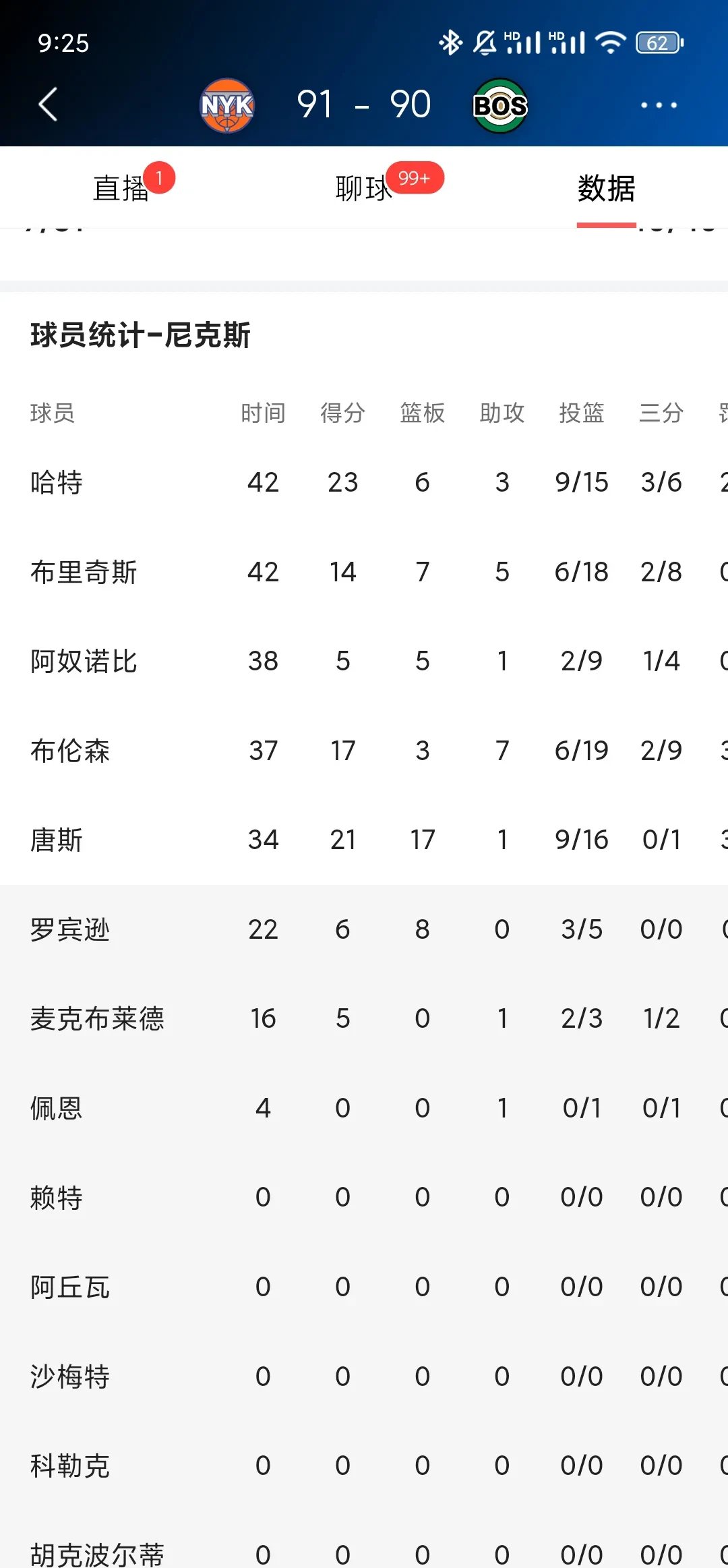Viewport: 728px width, 1568px height.
Task: Open the BOS team logo
Action: (x=499, y=105)
